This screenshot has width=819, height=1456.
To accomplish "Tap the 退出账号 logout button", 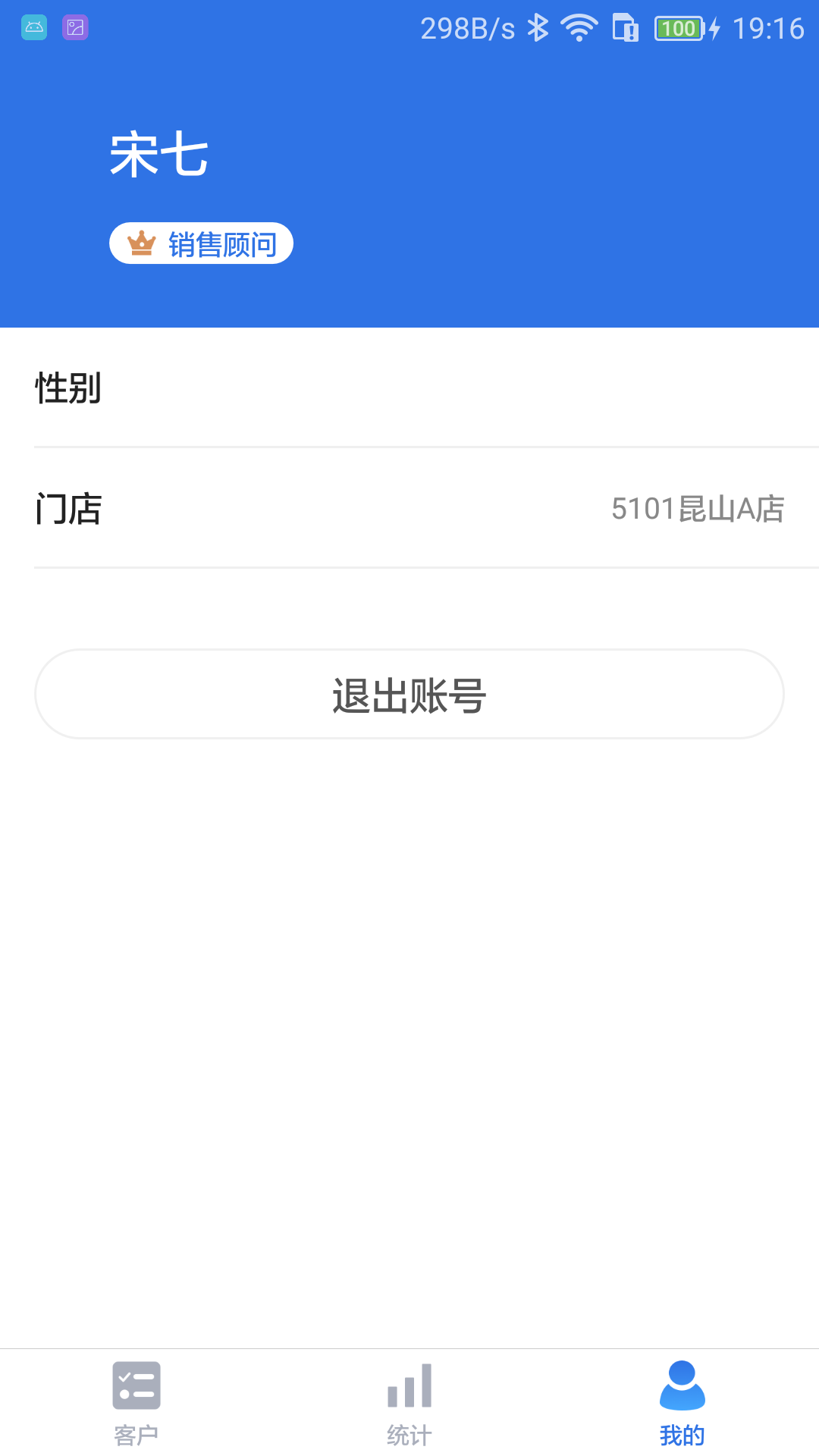I will coord(409,694).
